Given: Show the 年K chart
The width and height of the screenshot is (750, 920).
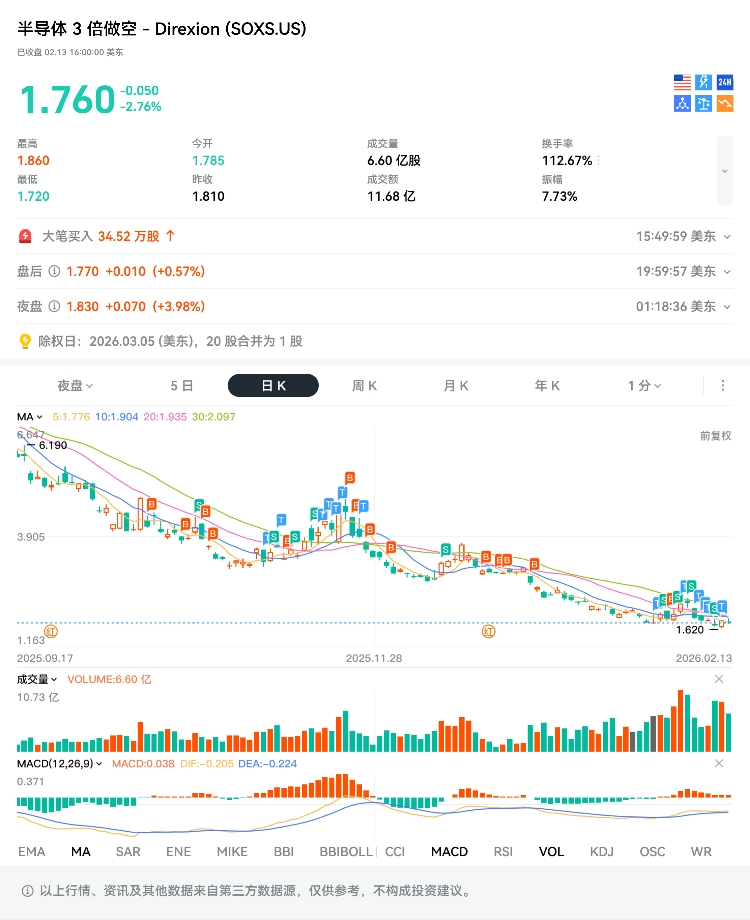Looking at the screenshot, I should coord(547,386).
